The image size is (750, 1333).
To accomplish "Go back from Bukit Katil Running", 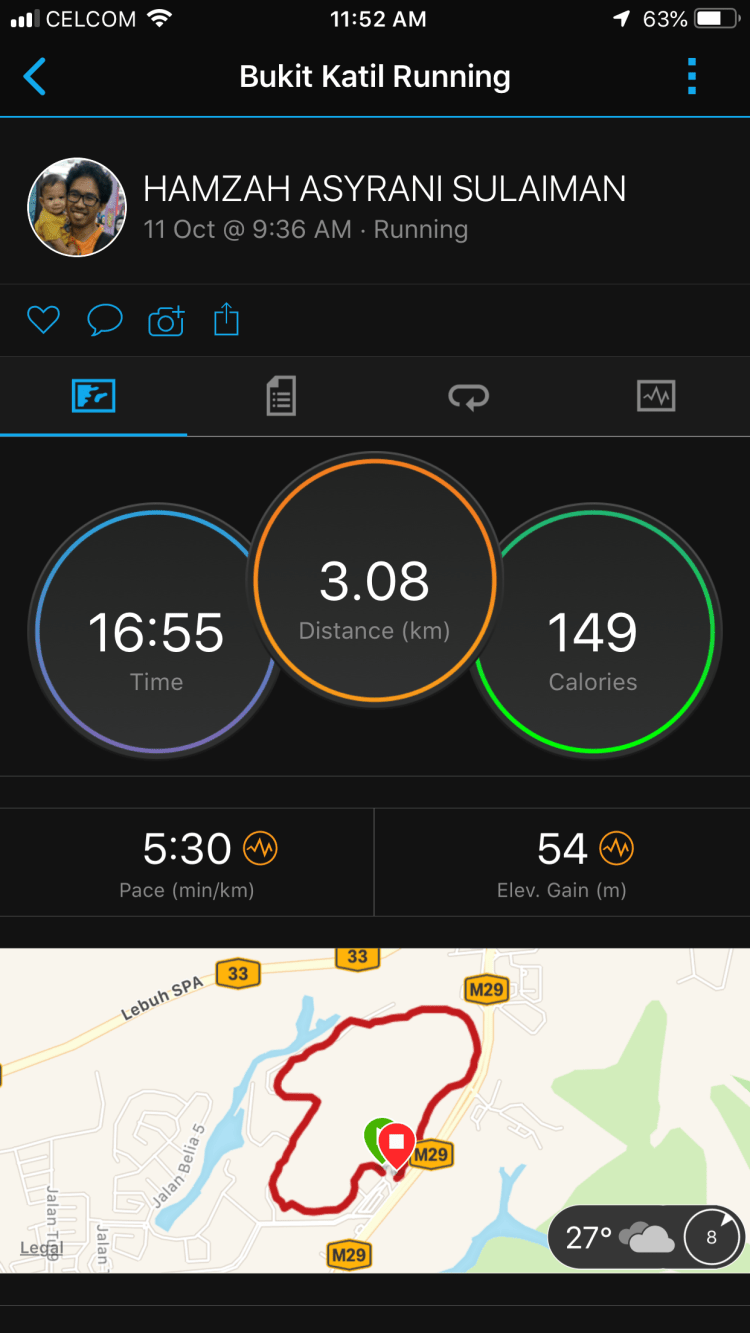I will click(x=35, y=77).
